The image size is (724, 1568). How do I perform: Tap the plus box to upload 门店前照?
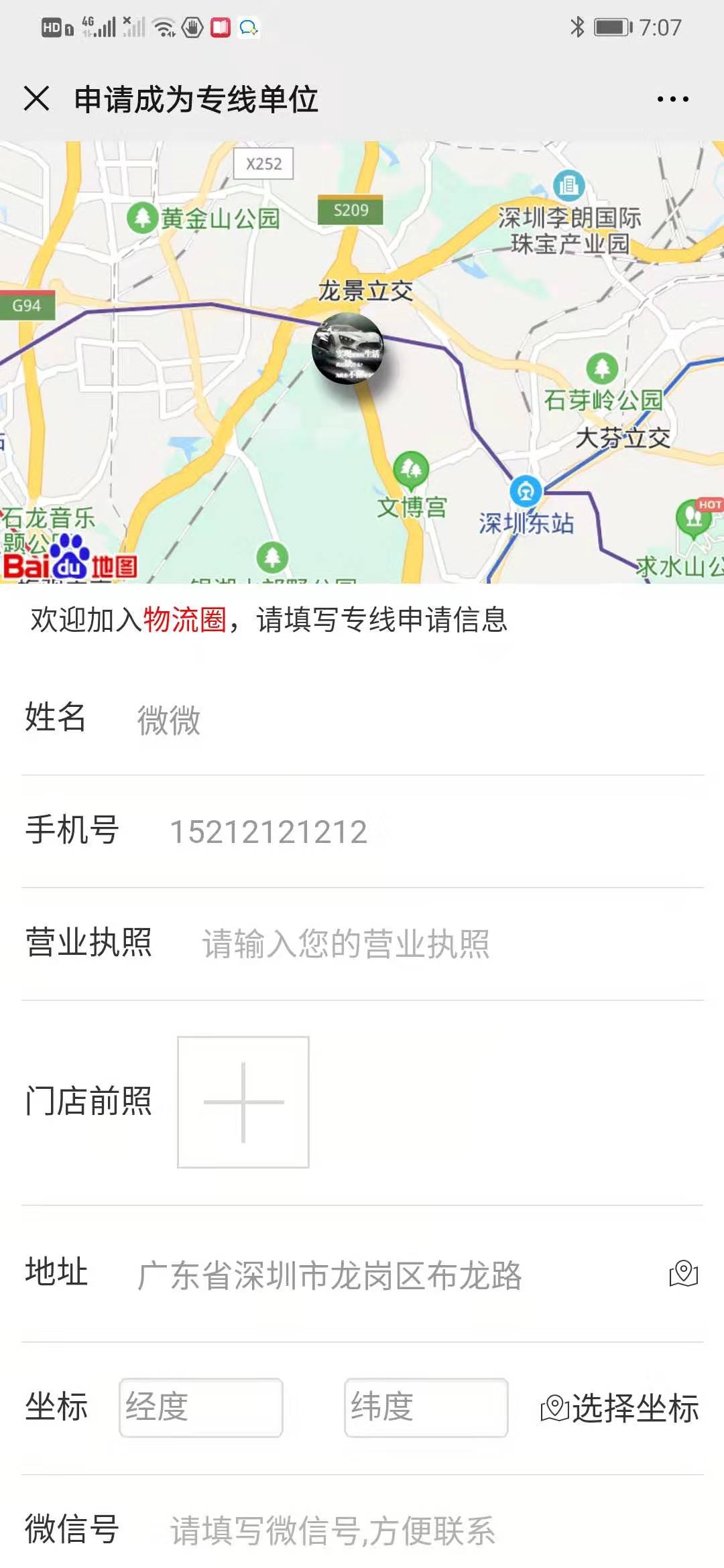point(243,1102)
